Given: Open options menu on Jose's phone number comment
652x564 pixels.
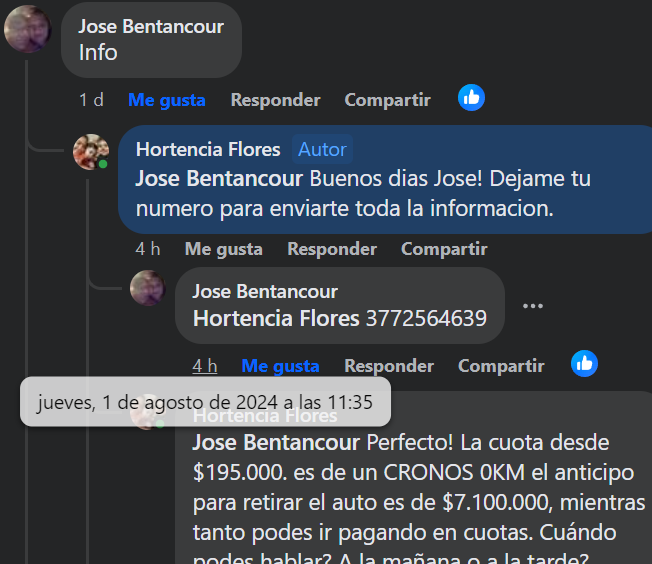Looking at the screenshot, I should [x=533, y=306].
